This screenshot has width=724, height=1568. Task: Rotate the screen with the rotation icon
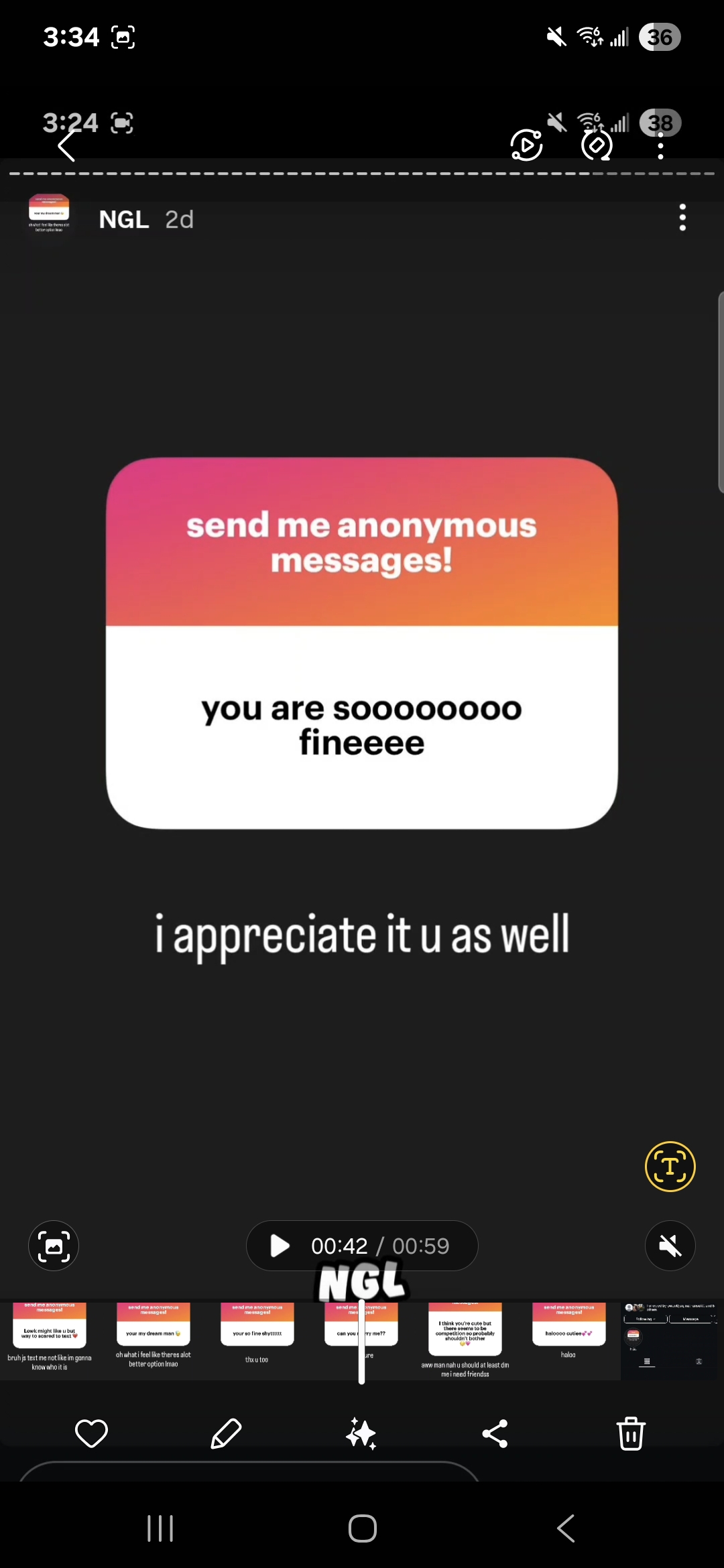tap(596, 145)
